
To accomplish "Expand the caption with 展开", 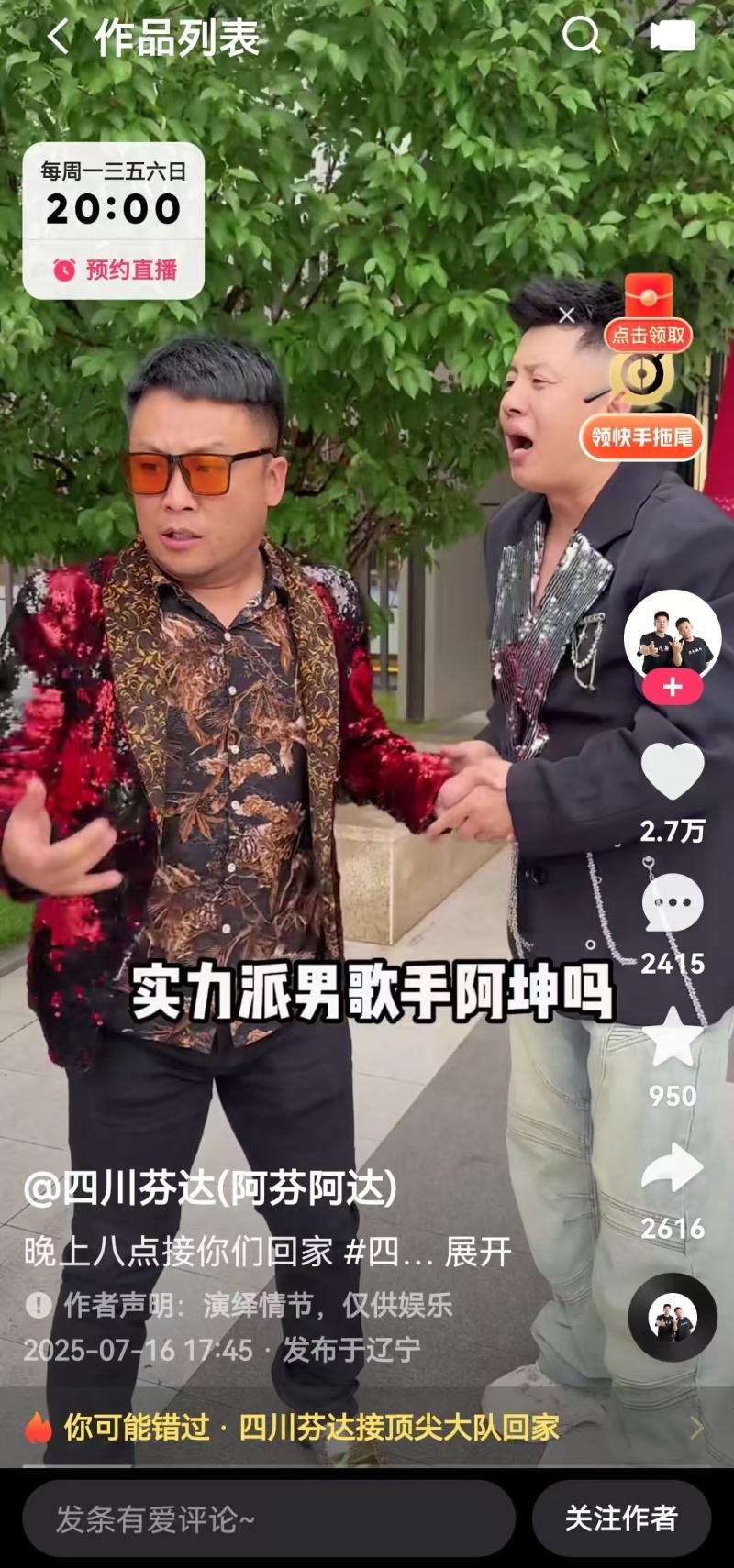I will point(477,1252).
